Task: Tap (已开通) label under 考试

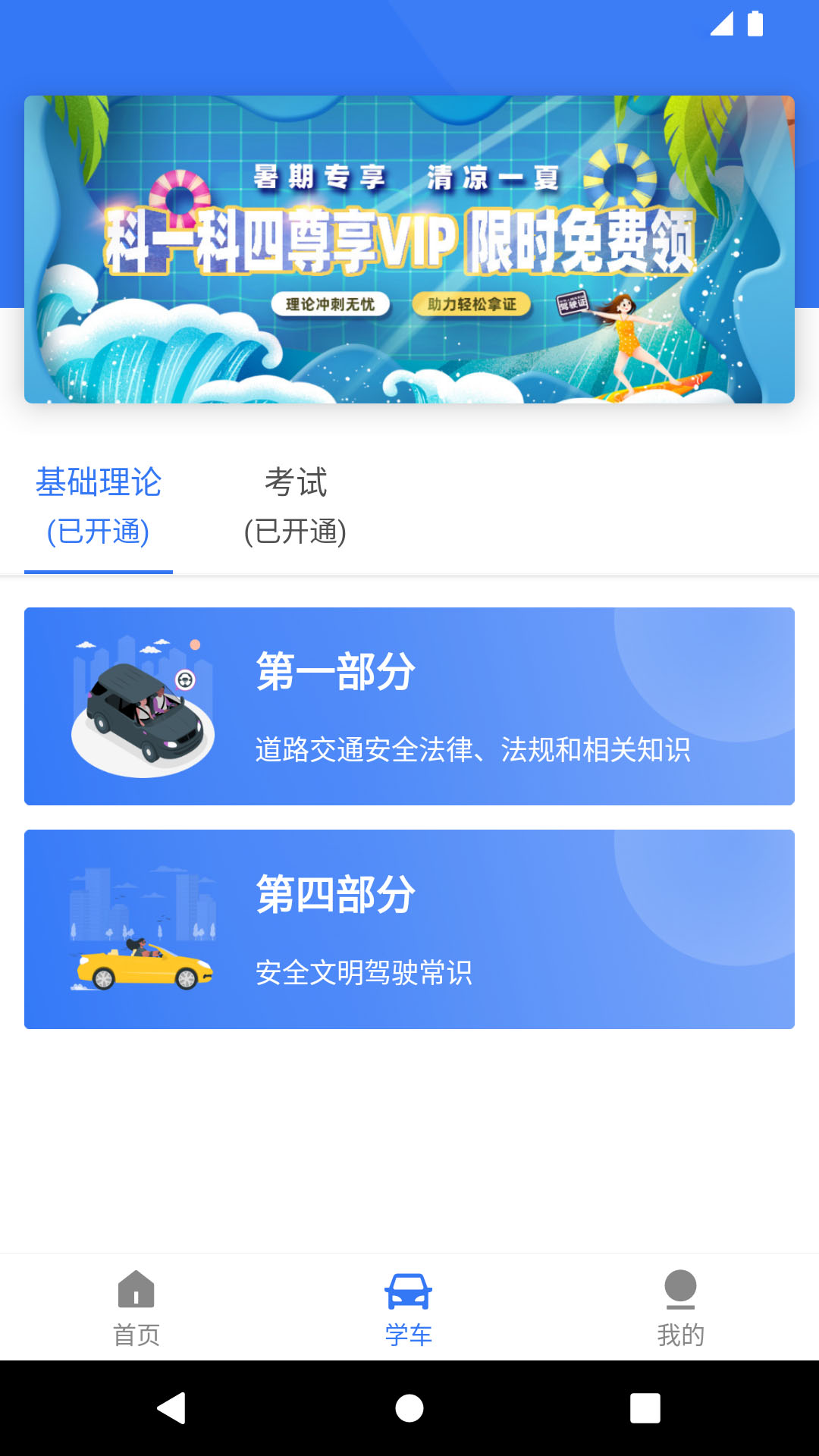Action: [x=296, y=533]
